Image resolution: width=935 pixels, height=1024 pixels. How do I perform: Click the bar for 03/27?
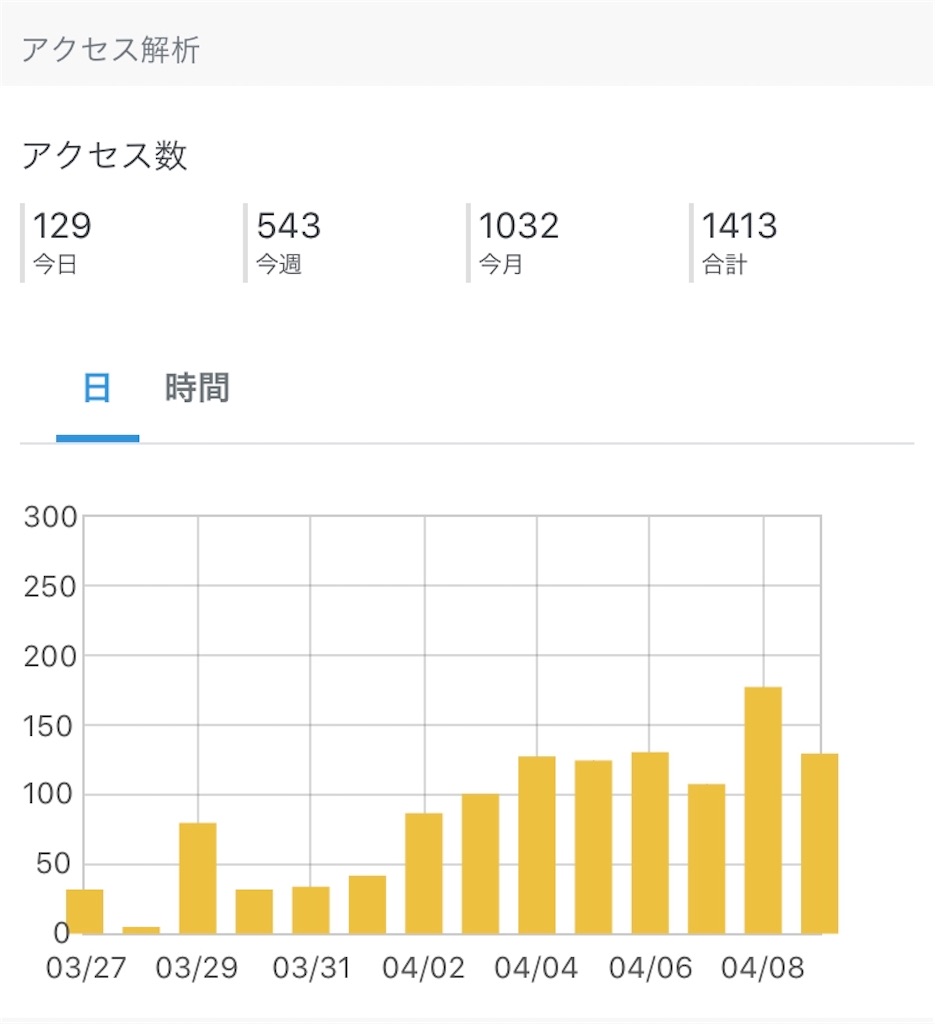85,910
